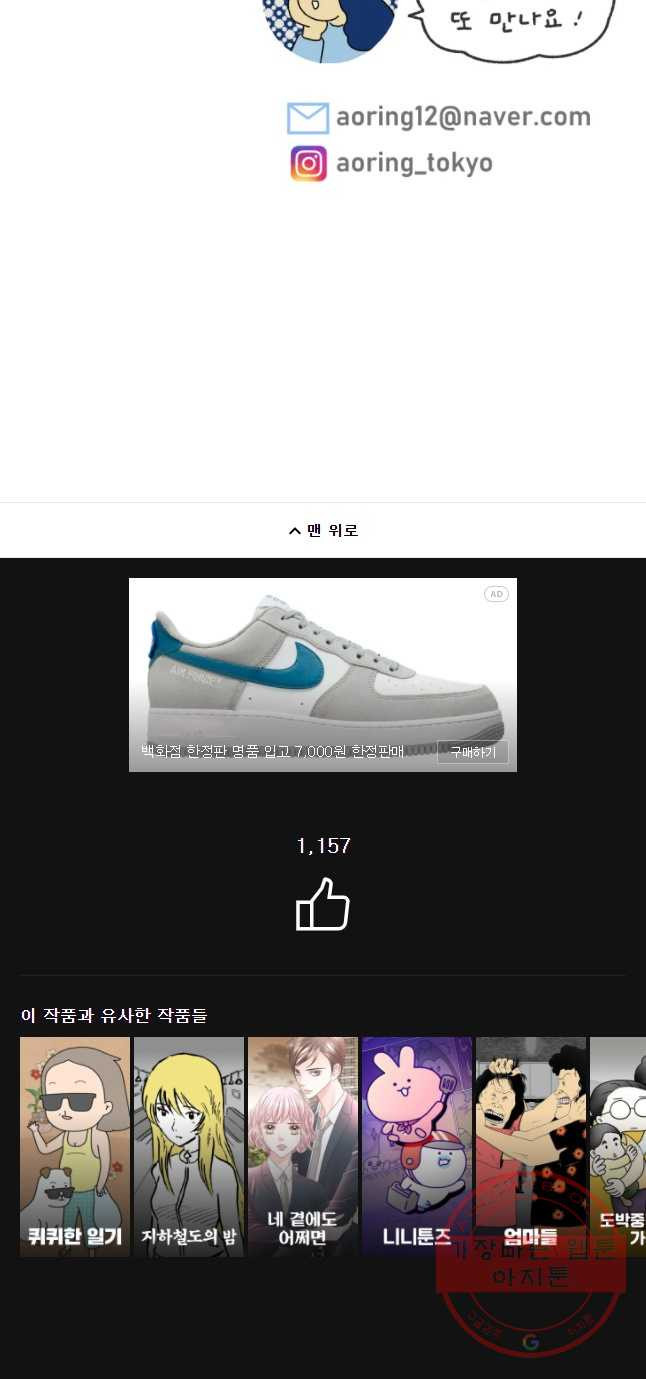Open the 퀴퀴한 일기 webtoon
Viewport: 646px width, 1379px height.
click(75, 1146)
